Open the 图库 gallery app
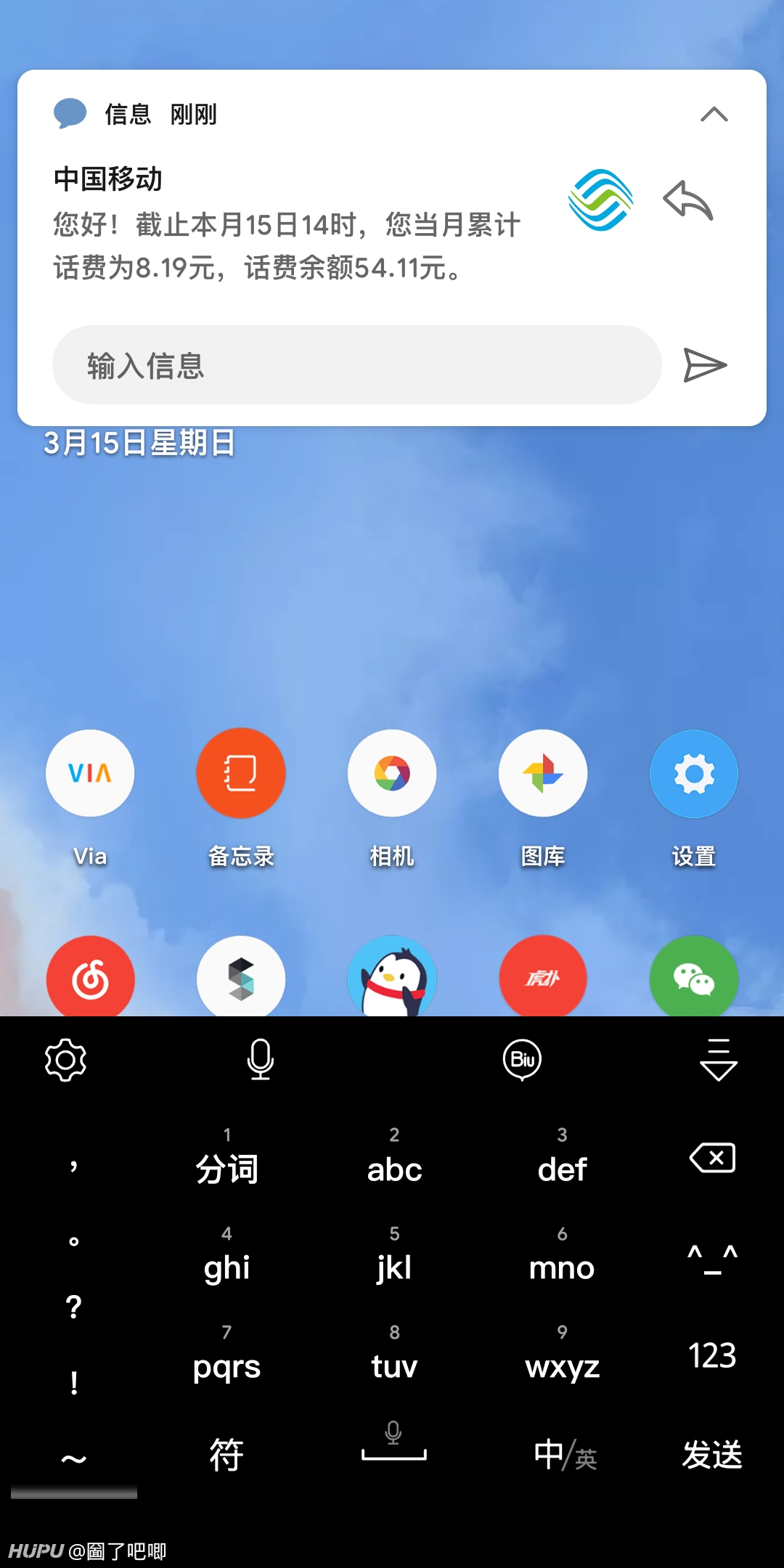This screenshot has height=1568, width=784. pyautogui.click(x=543, y=773)
